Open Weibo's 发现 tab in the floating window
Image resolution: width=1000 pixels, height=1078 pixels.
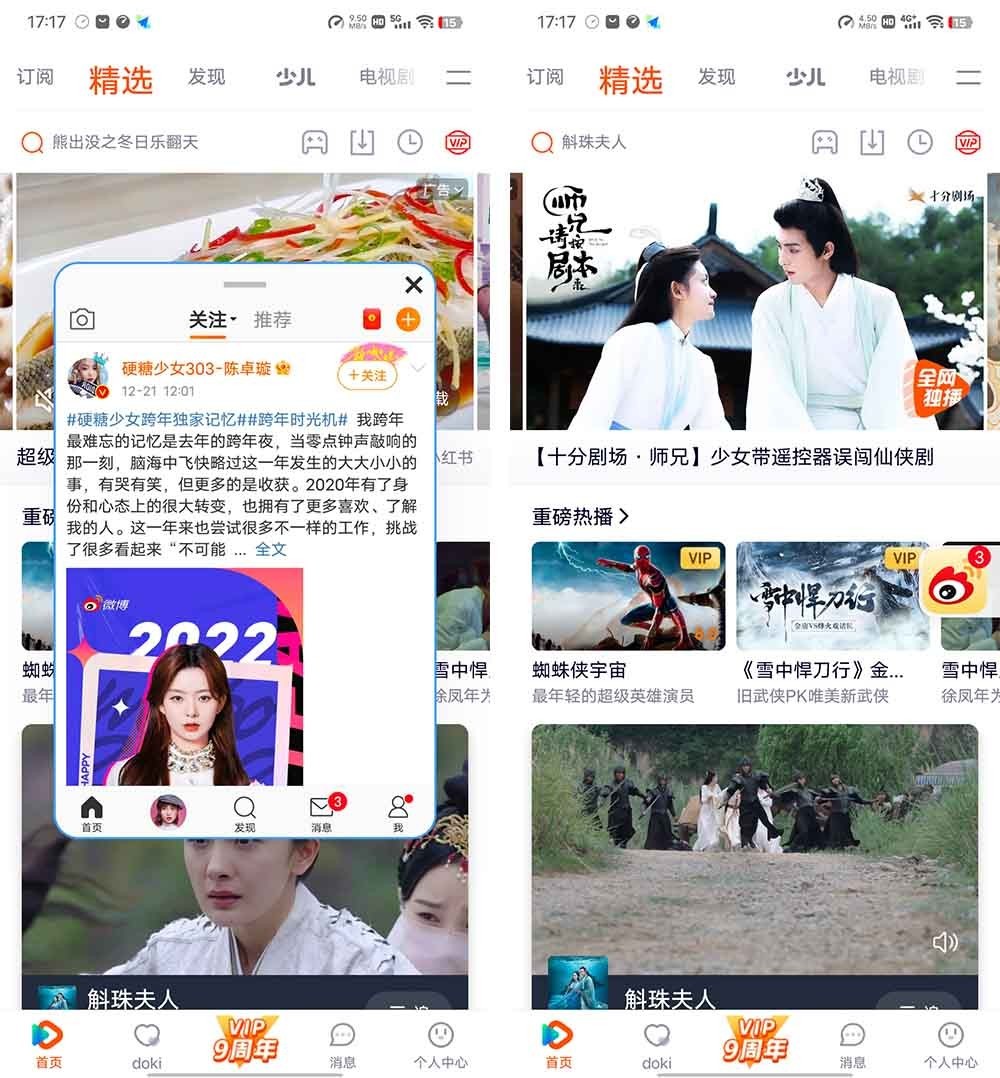point(244,813)
